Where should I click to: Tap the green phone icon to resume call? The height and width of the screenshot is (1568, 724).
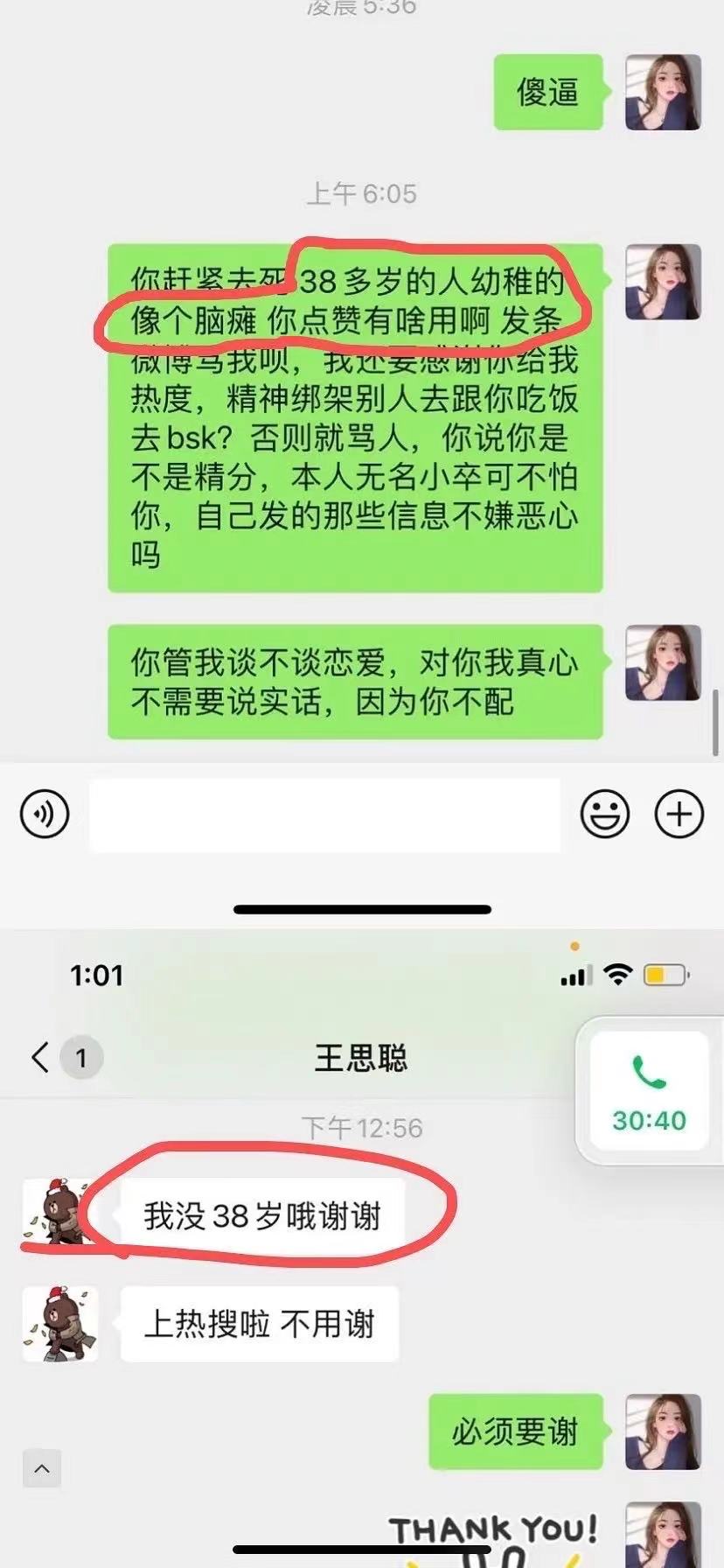coord(648,1069)
